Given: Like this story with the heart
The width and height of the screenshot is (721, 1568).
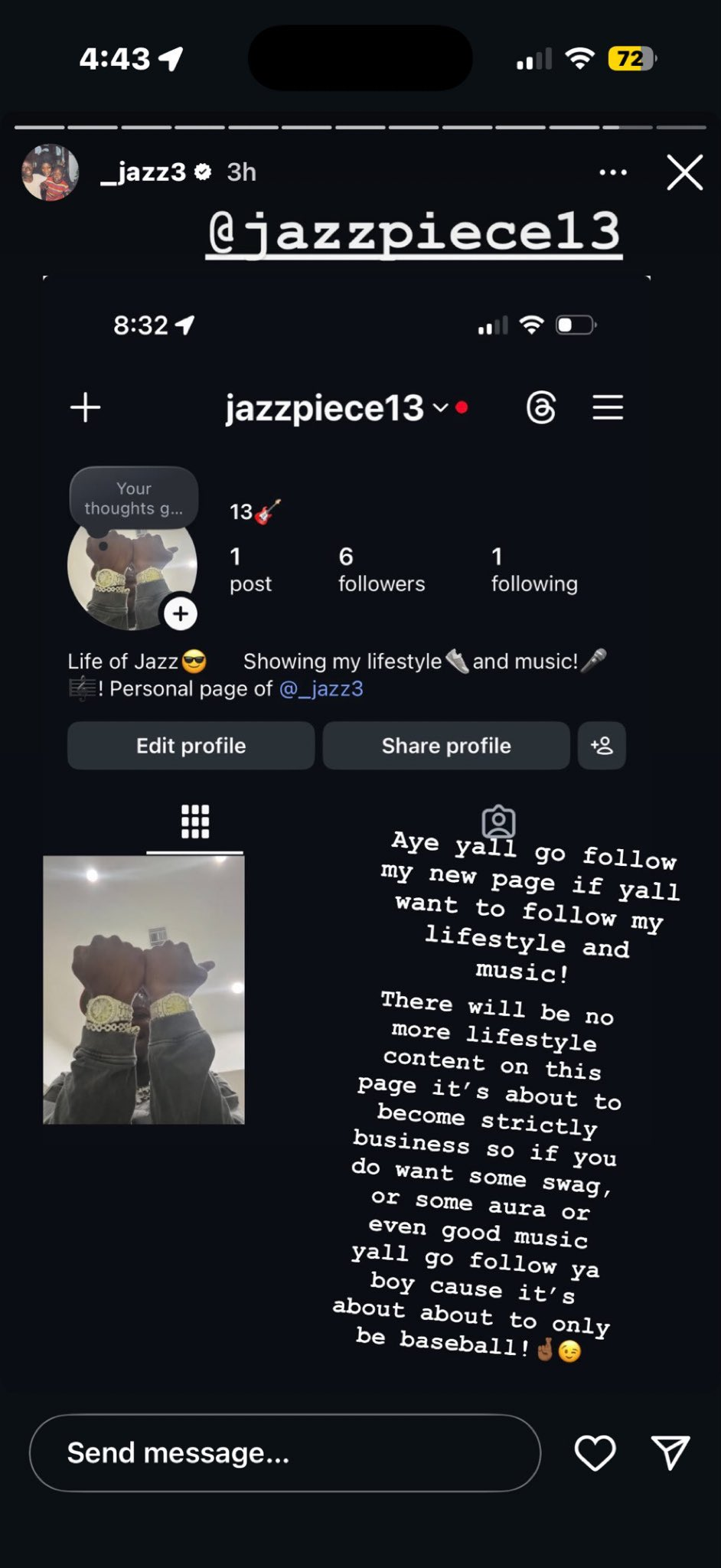Looking at the screenshot, I should point(595,1452).
